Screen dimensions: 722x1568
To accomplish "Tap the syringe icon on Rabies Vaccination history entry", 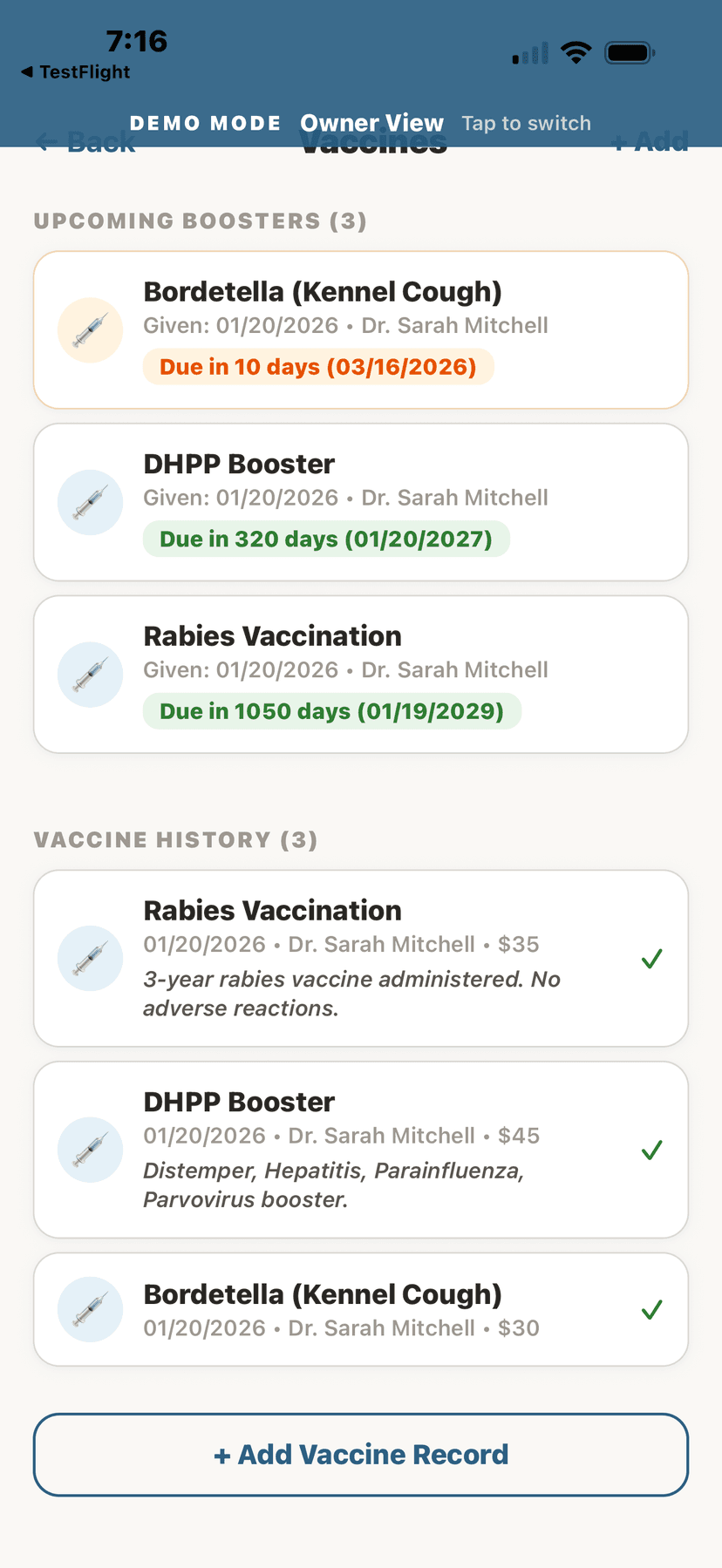I will pyautogui.click(x=90, y=958).
